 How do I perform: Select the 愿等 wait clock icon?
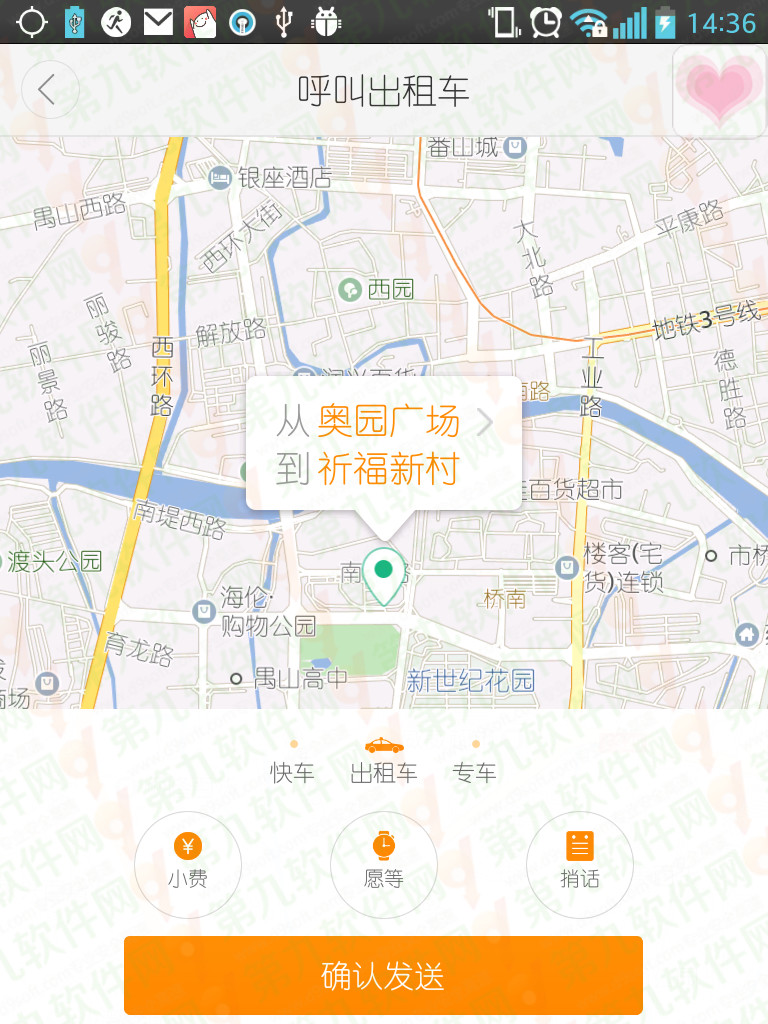tap(384, 864)
